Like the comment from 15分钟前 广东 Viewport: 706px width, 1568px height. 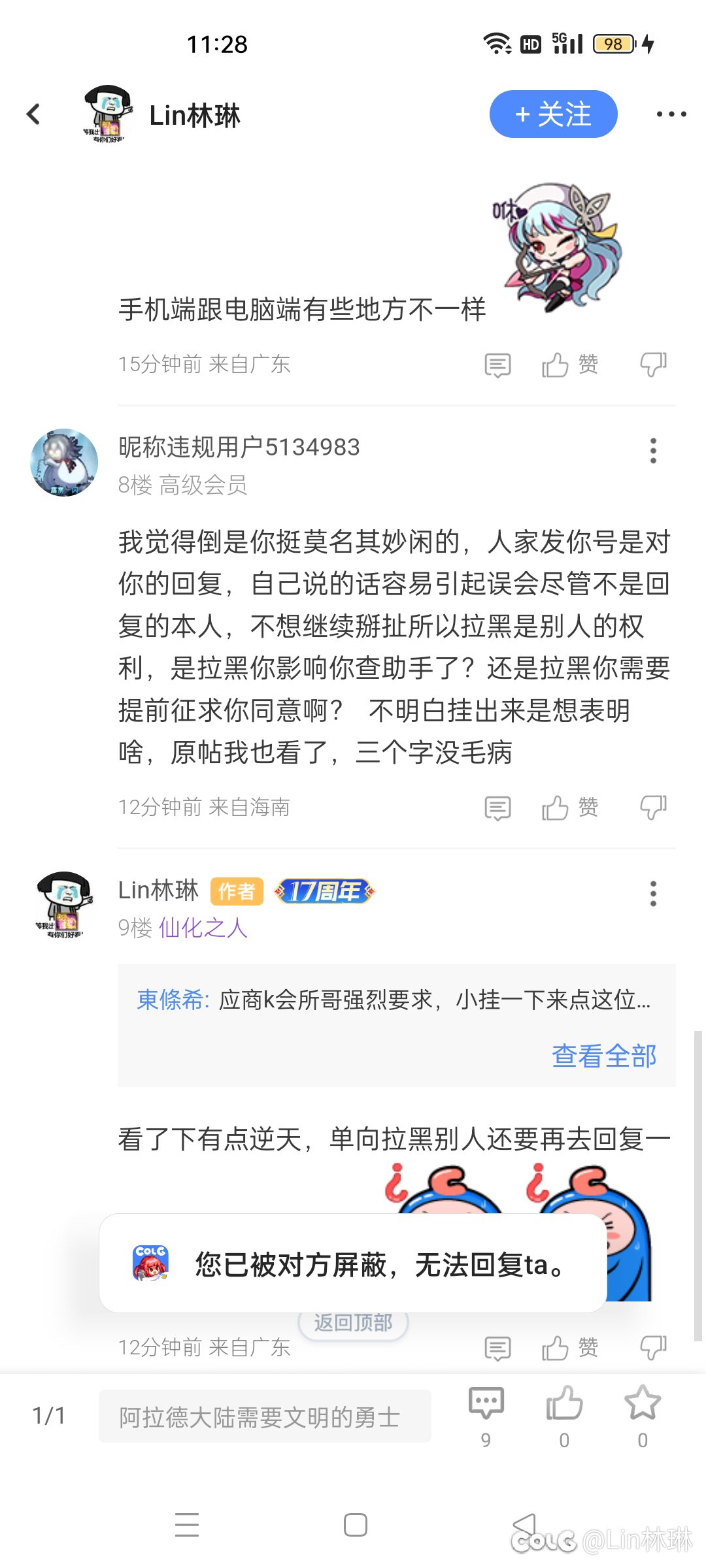569,365
